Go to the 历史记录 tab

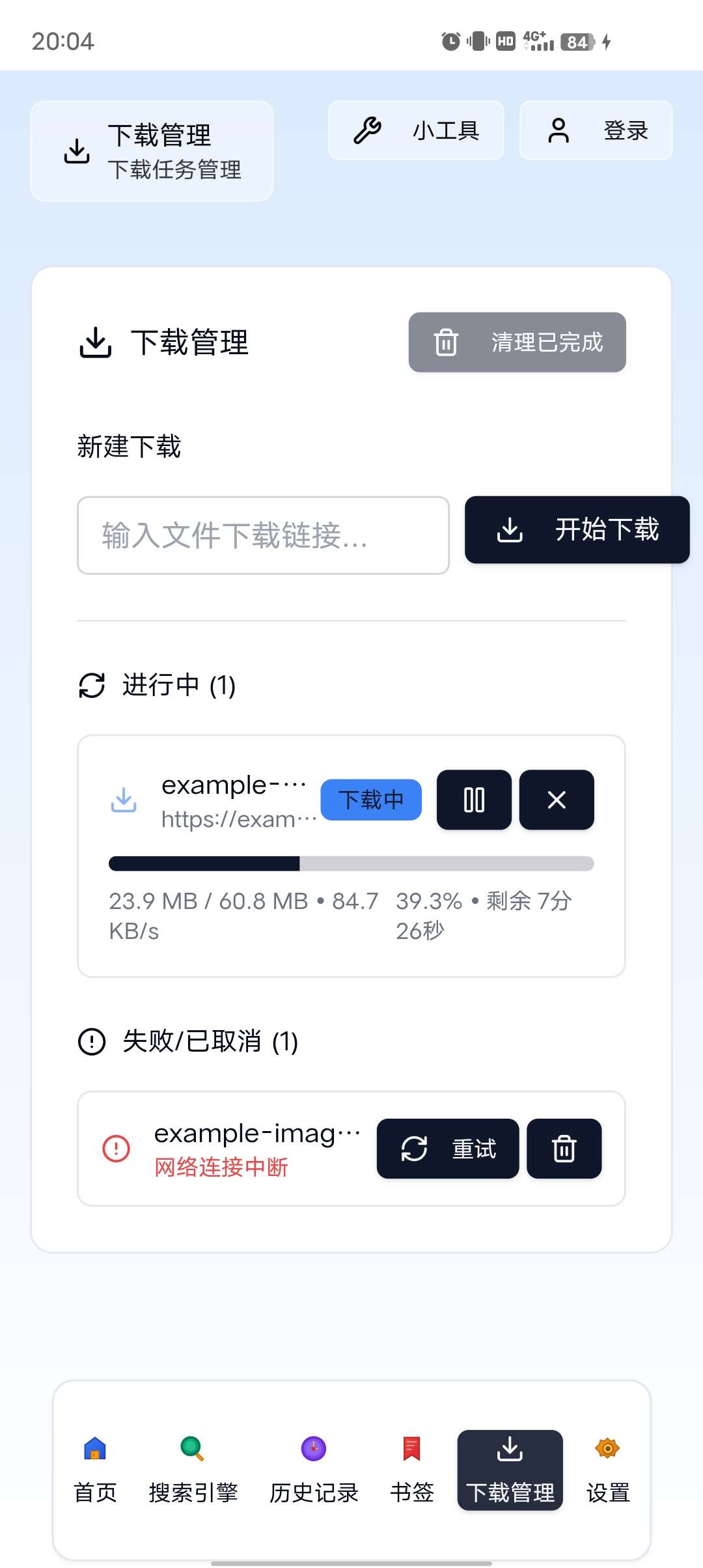click(314, 1470)
